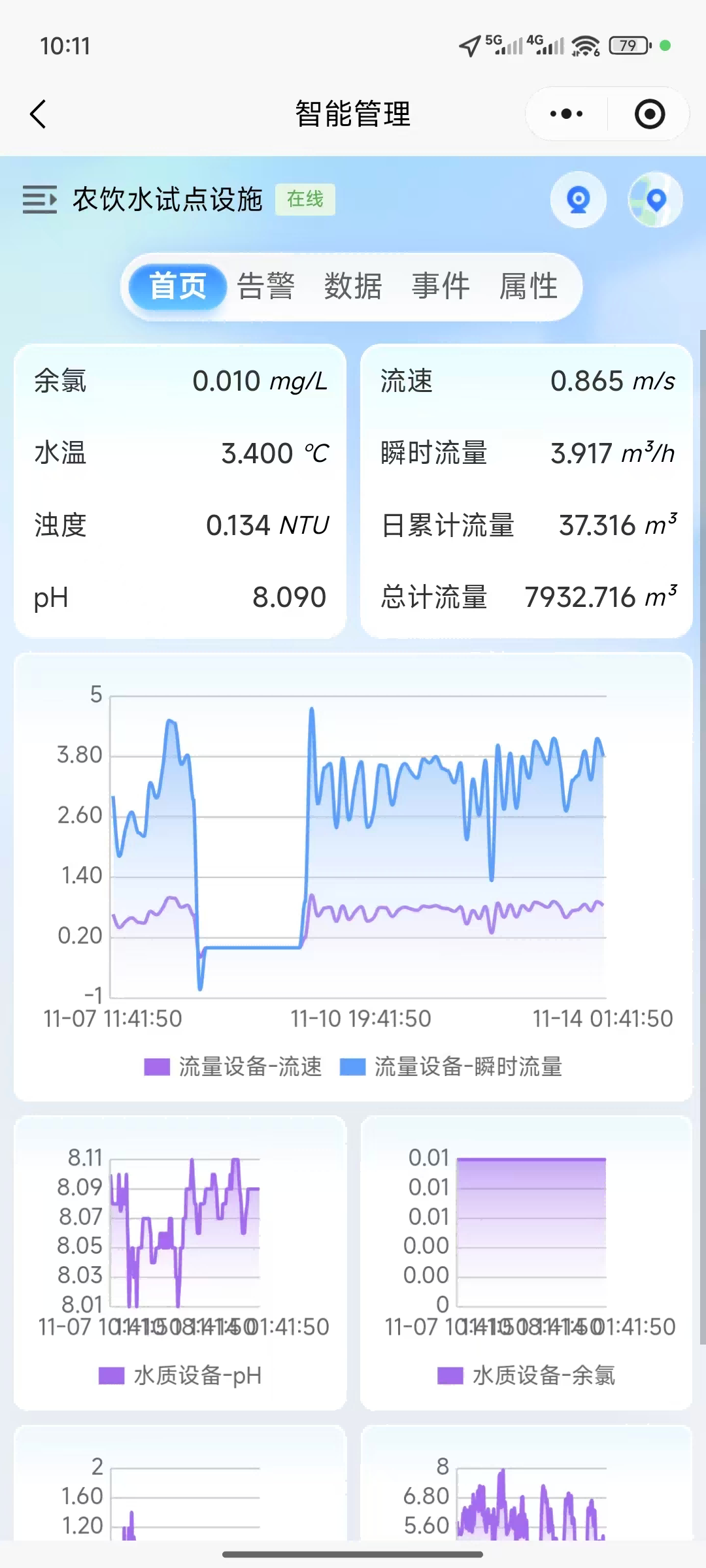The height and width of the screenshot is (1568, 706).
Task: Open the facility list menu icon
Action: 40,200
